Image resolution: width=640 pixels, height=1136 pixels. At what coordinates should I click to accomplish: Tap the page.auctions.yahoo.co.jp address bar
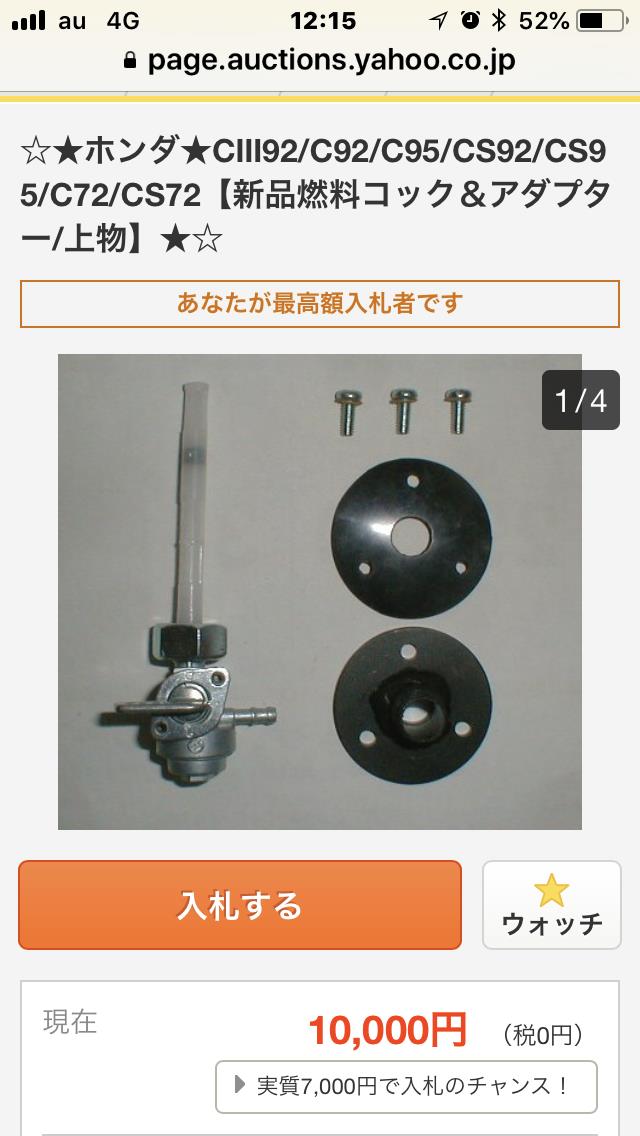(320, 60)
